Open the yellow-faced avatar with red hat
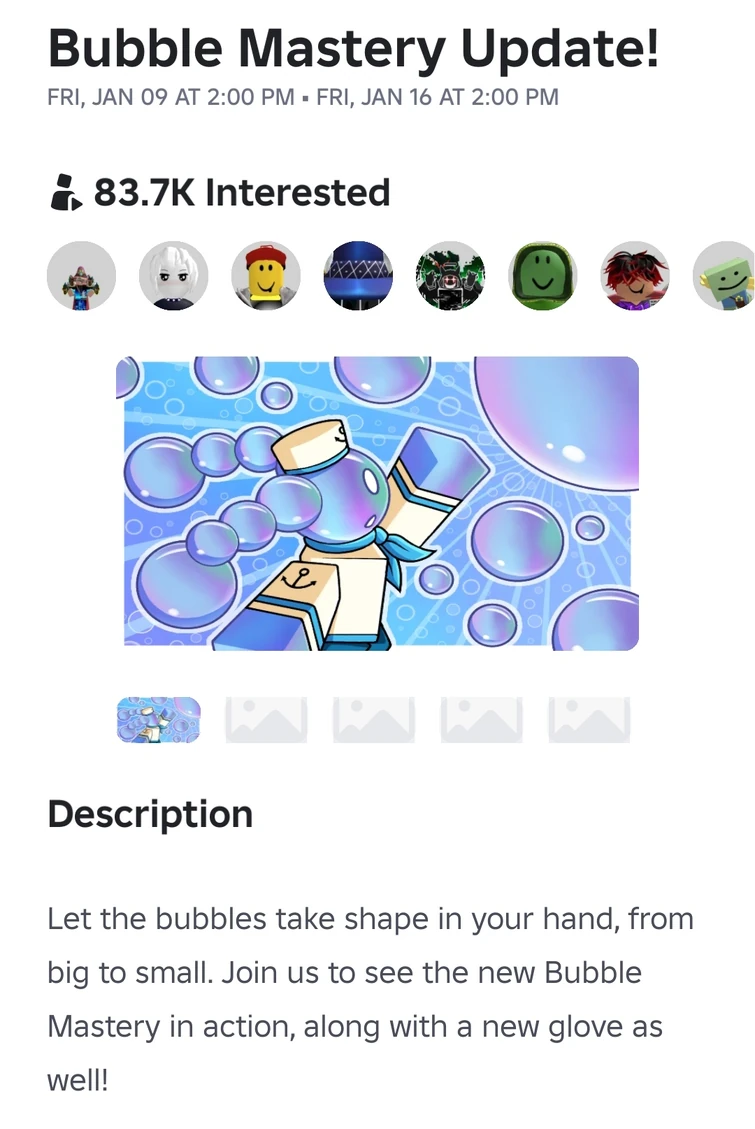Image resolution: width=755 pixels, height=1129 pixels. coord(266,276)
